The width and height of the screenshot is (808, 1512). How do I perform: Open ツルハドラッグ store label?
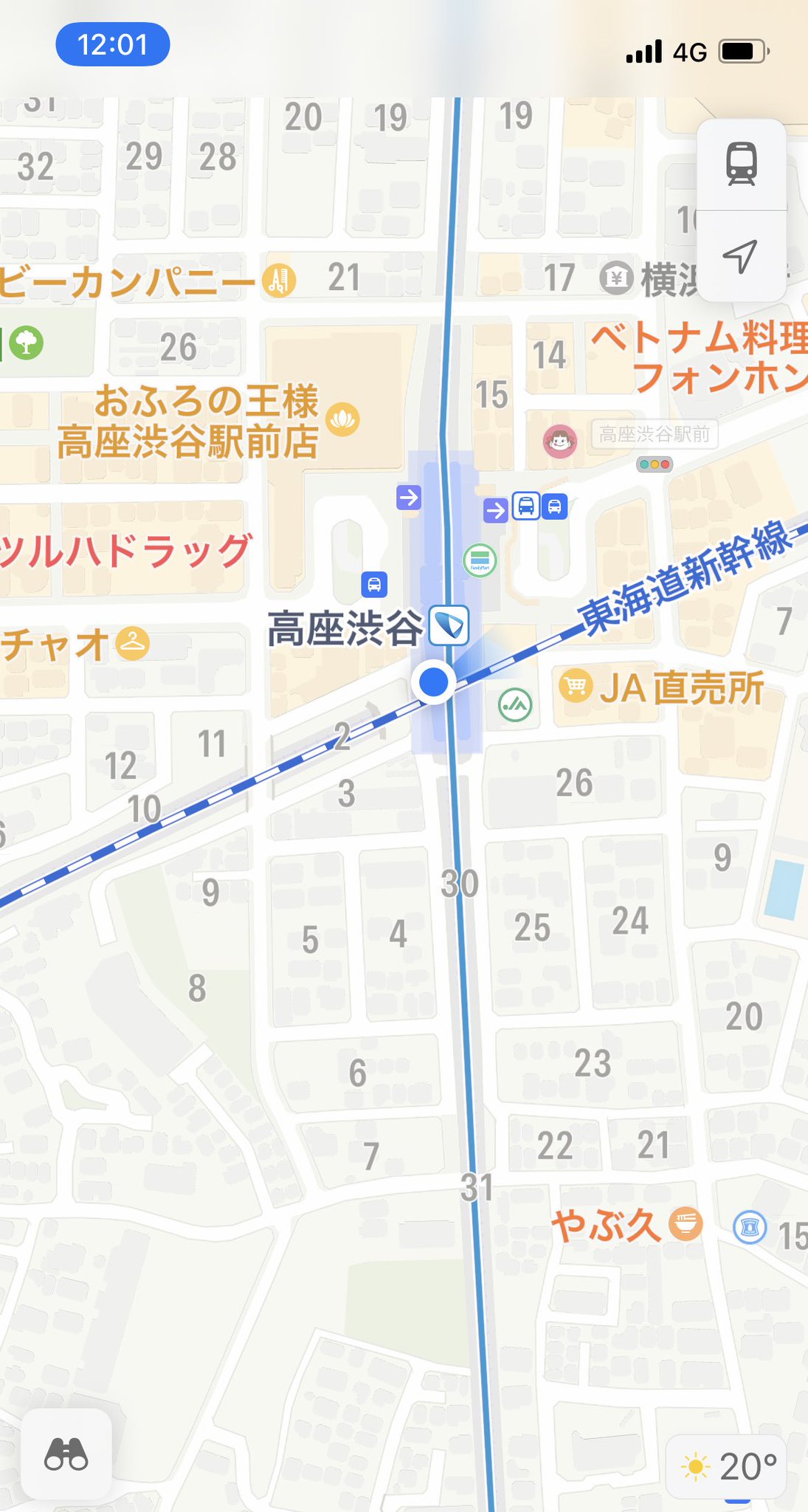point(125,552)
